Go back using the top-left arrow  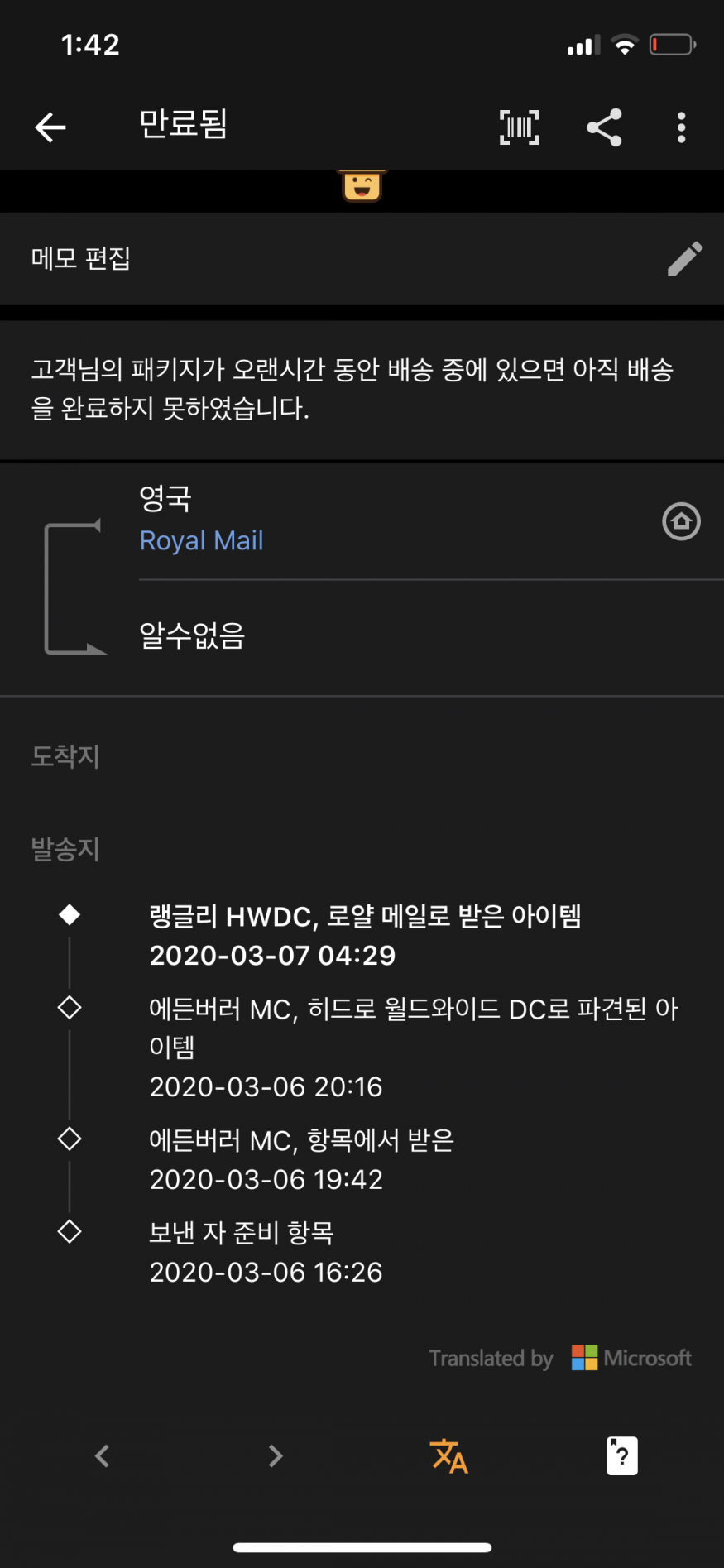point(50,127)
